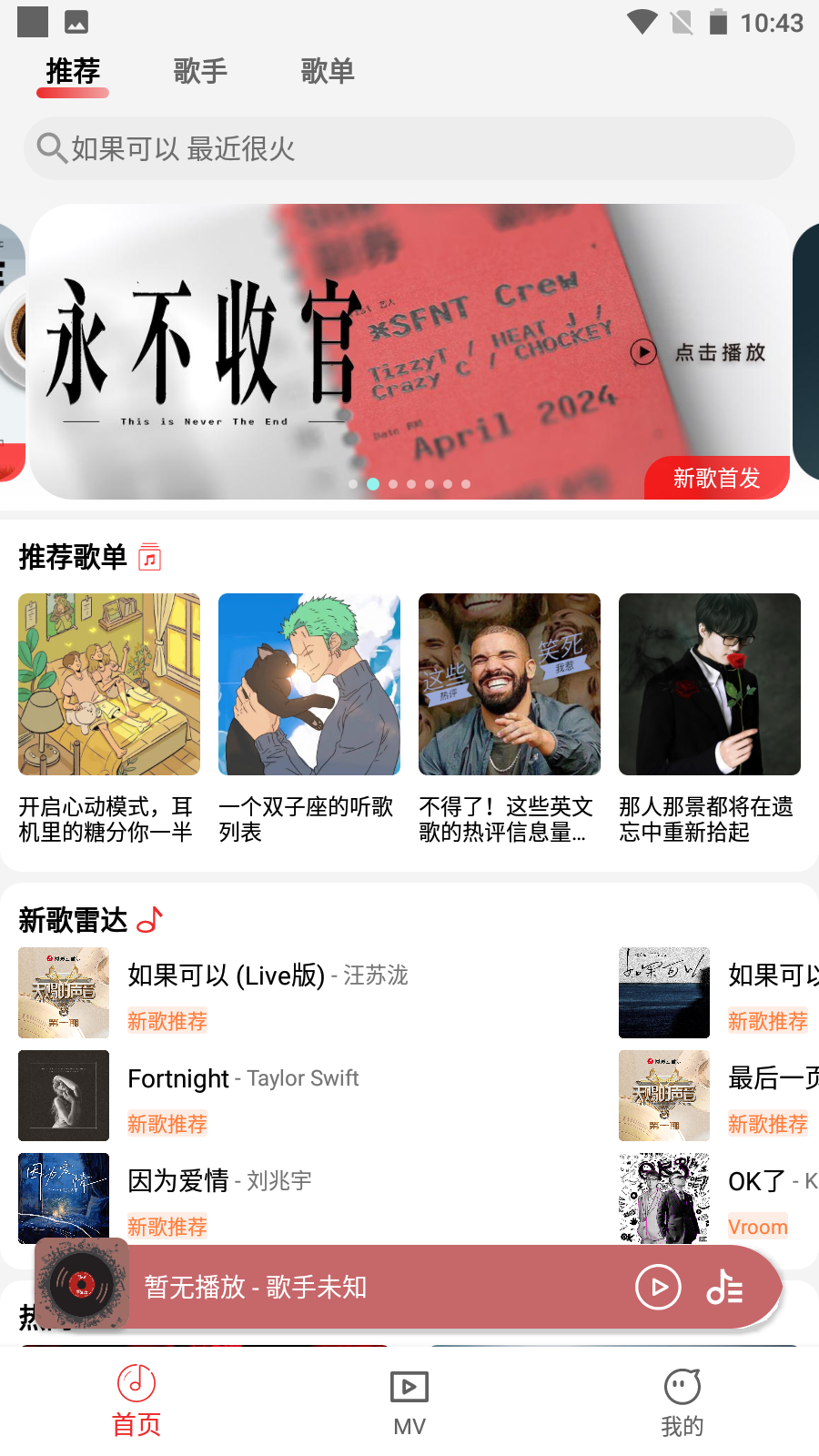Image resolution: width=819 pixels, height=1456 pixels.
Task: Open the mini player disc cover
Action: click(x=82, y=1287)
